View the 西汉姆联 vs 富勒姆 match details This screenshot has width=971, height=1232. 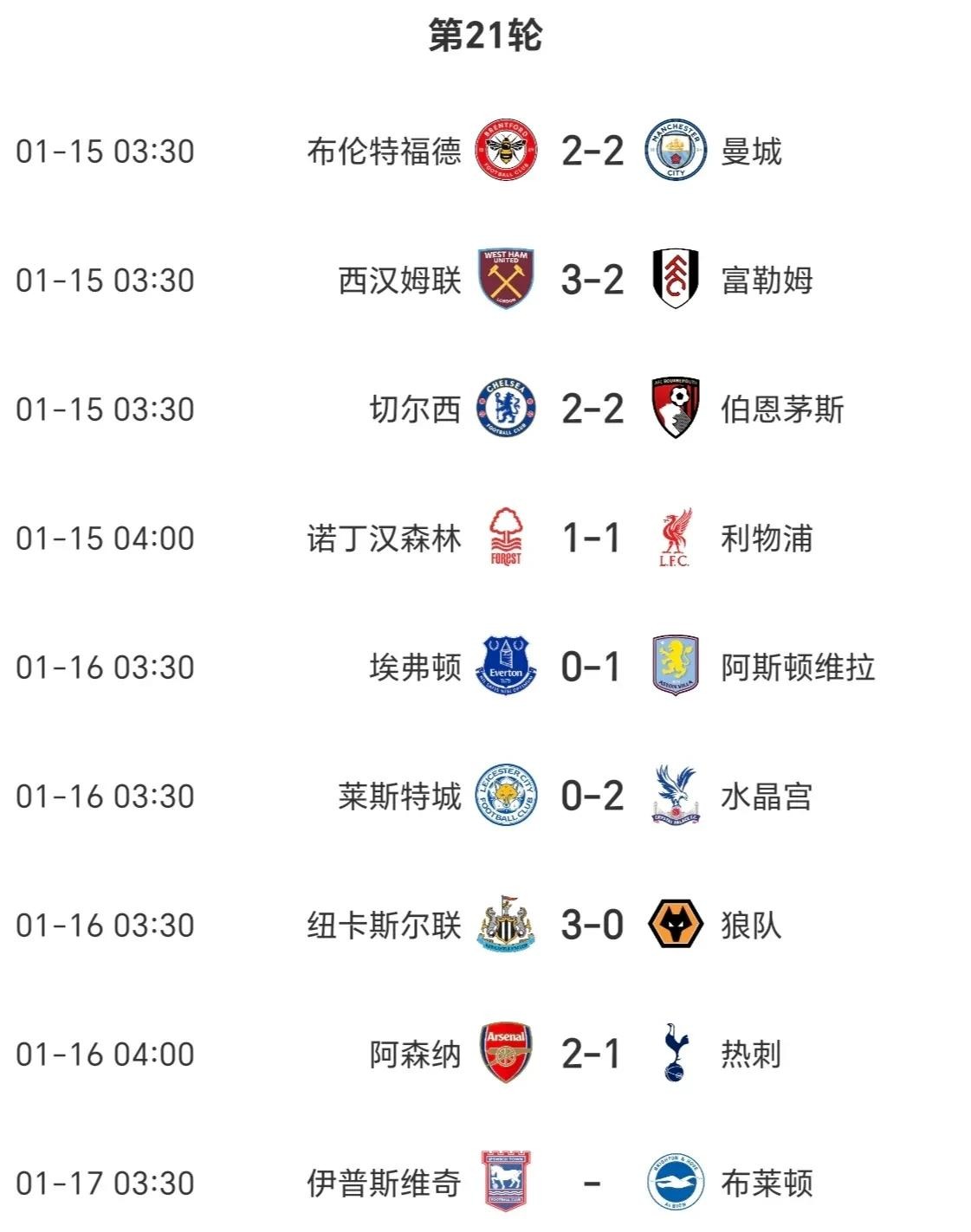tap(592, 281)
